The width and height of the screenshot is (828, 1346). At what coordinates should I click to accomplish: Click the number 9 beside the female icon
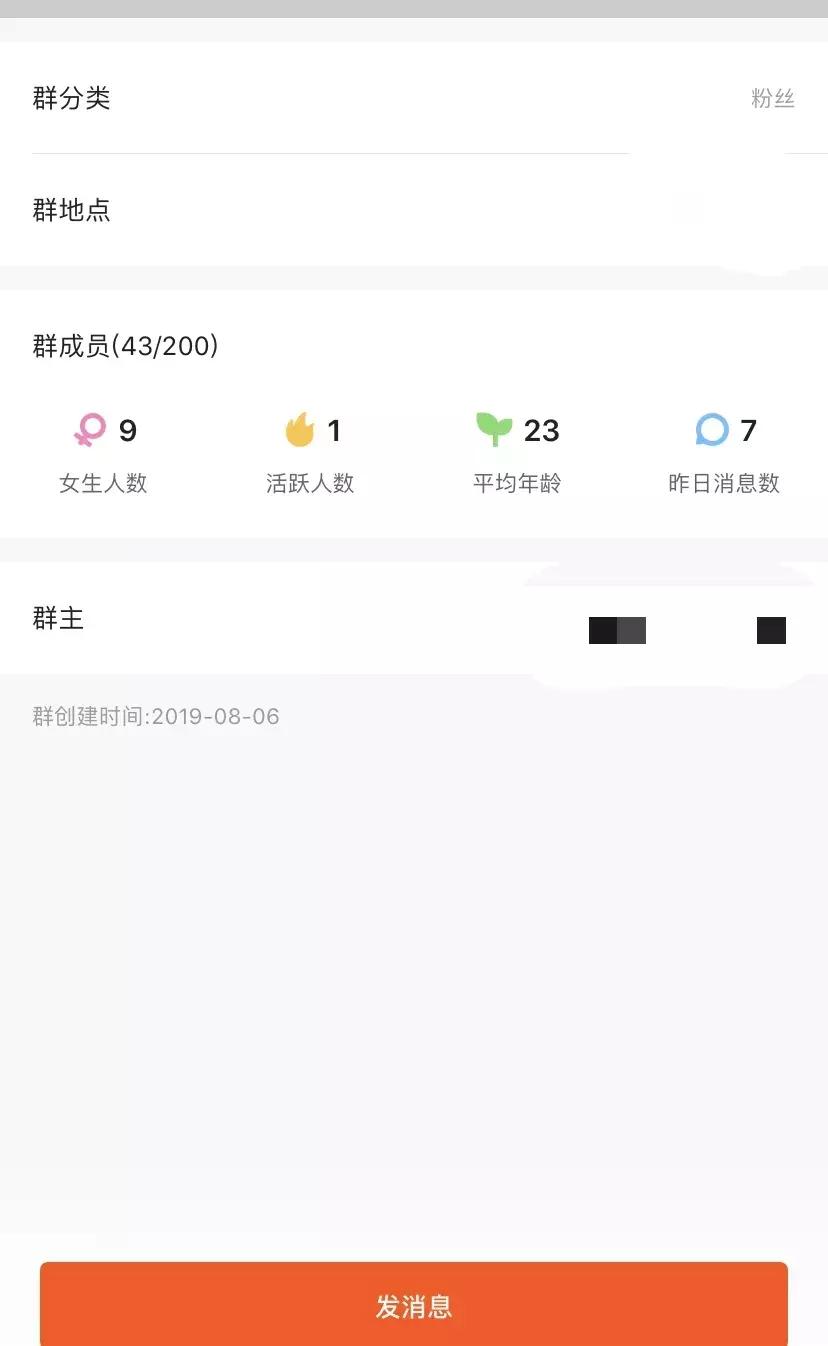tap(126, 431)
